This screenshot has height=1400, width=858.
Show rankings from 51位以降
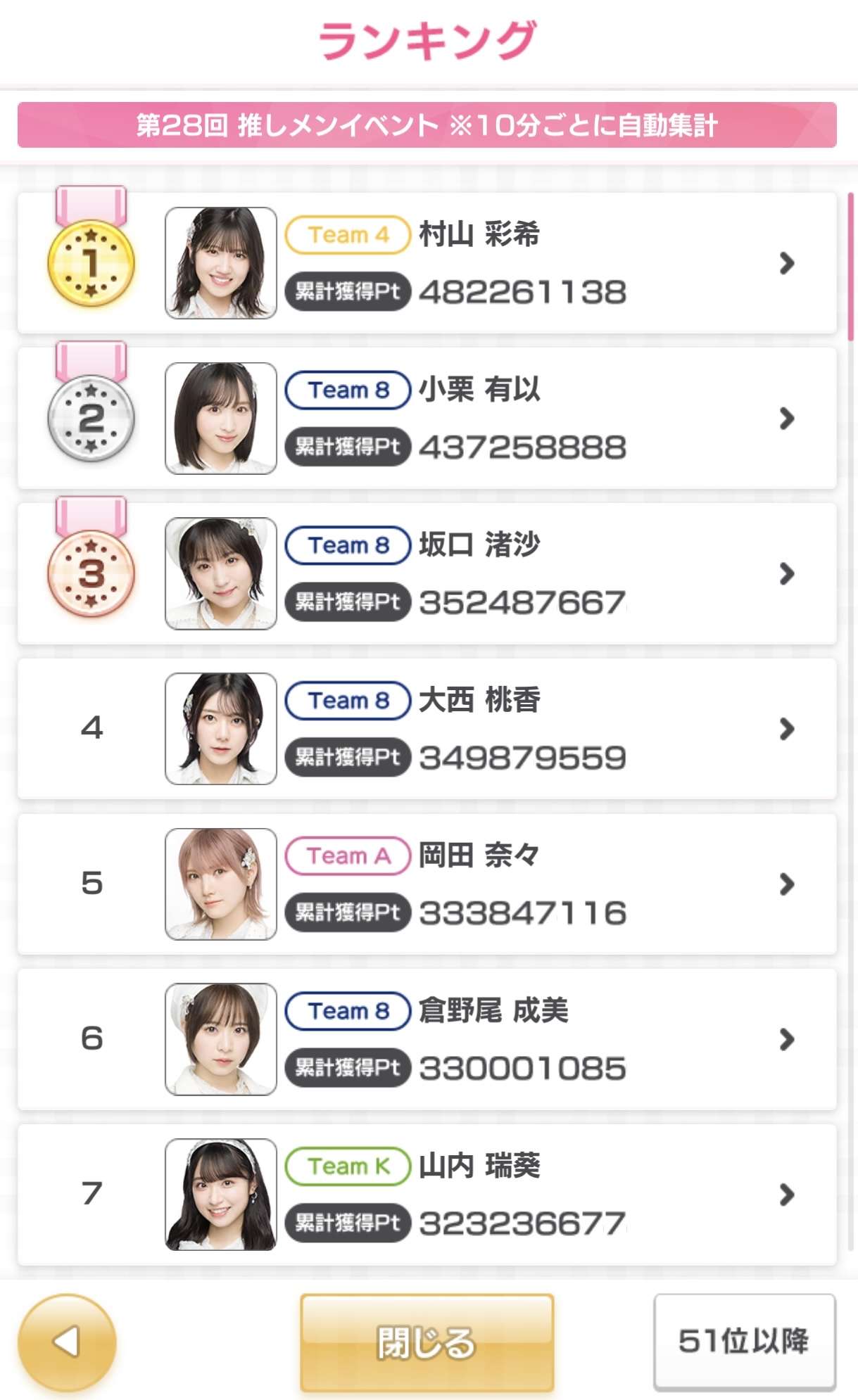(744, 1341)
